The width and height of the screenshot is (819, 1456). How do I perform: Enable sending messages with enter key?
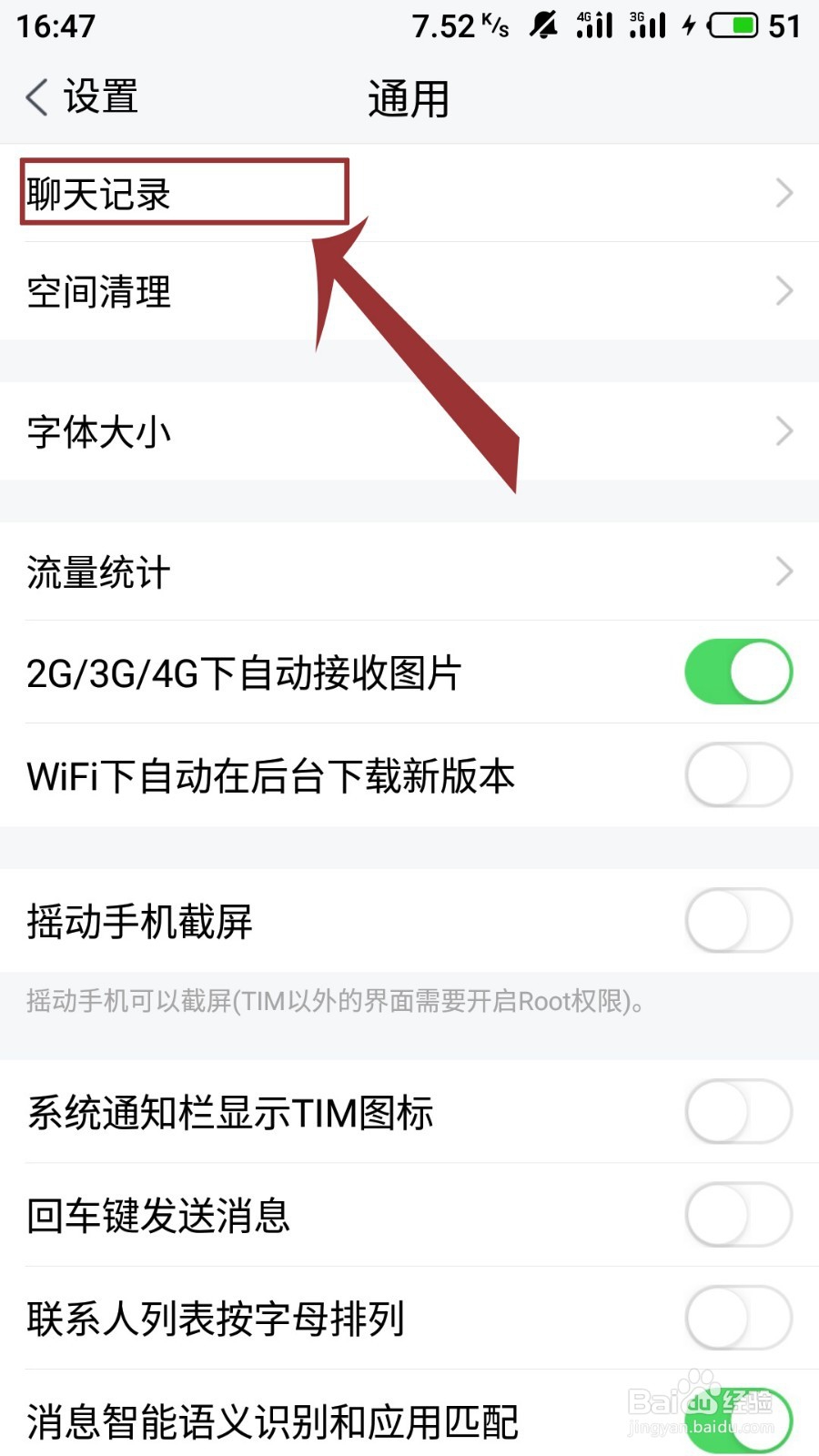coord(739,1214)
